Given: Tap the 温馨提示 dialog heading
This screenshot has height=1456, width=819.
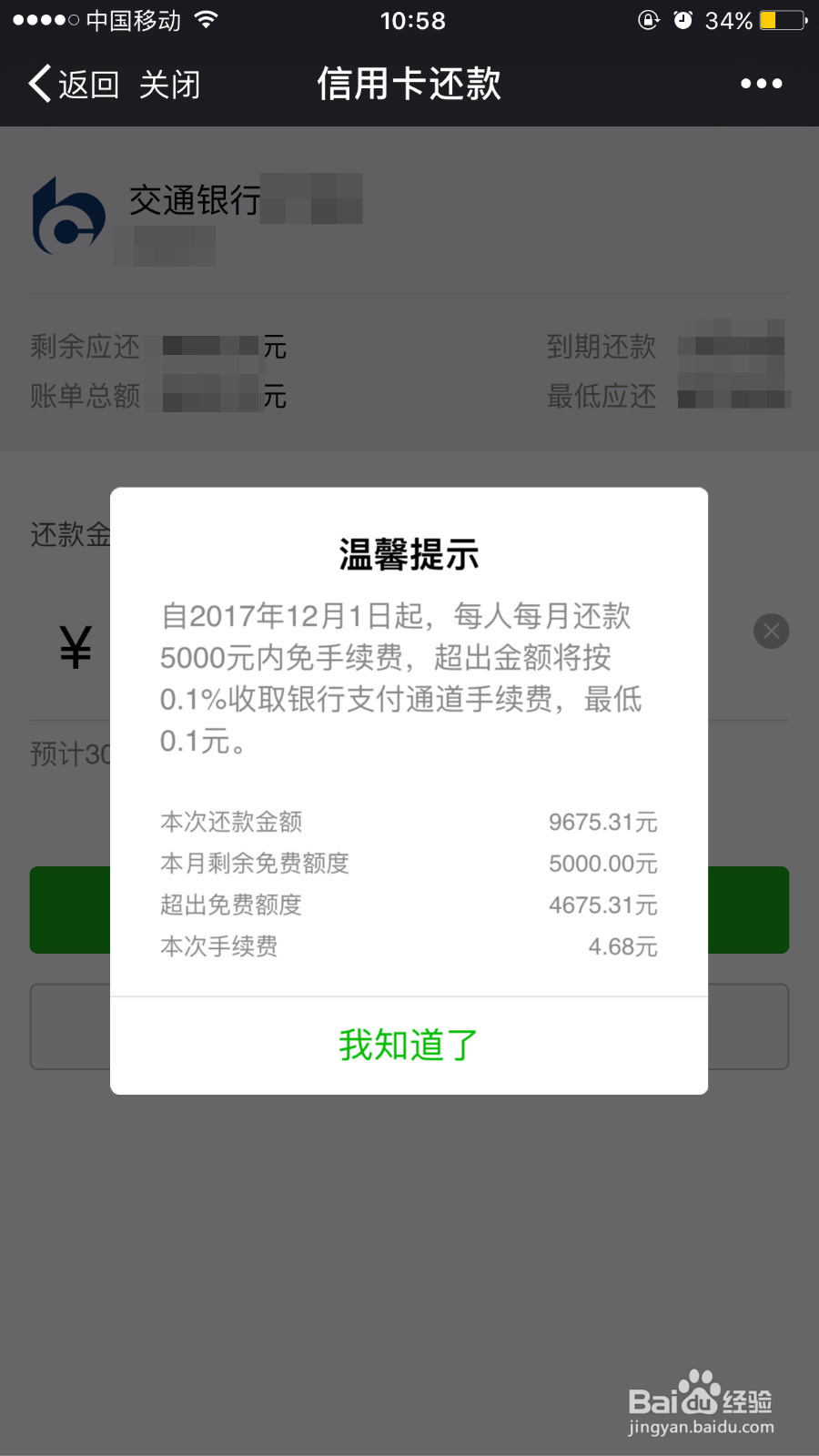Looking at the screenshot, I should click(x=409, y=553).
